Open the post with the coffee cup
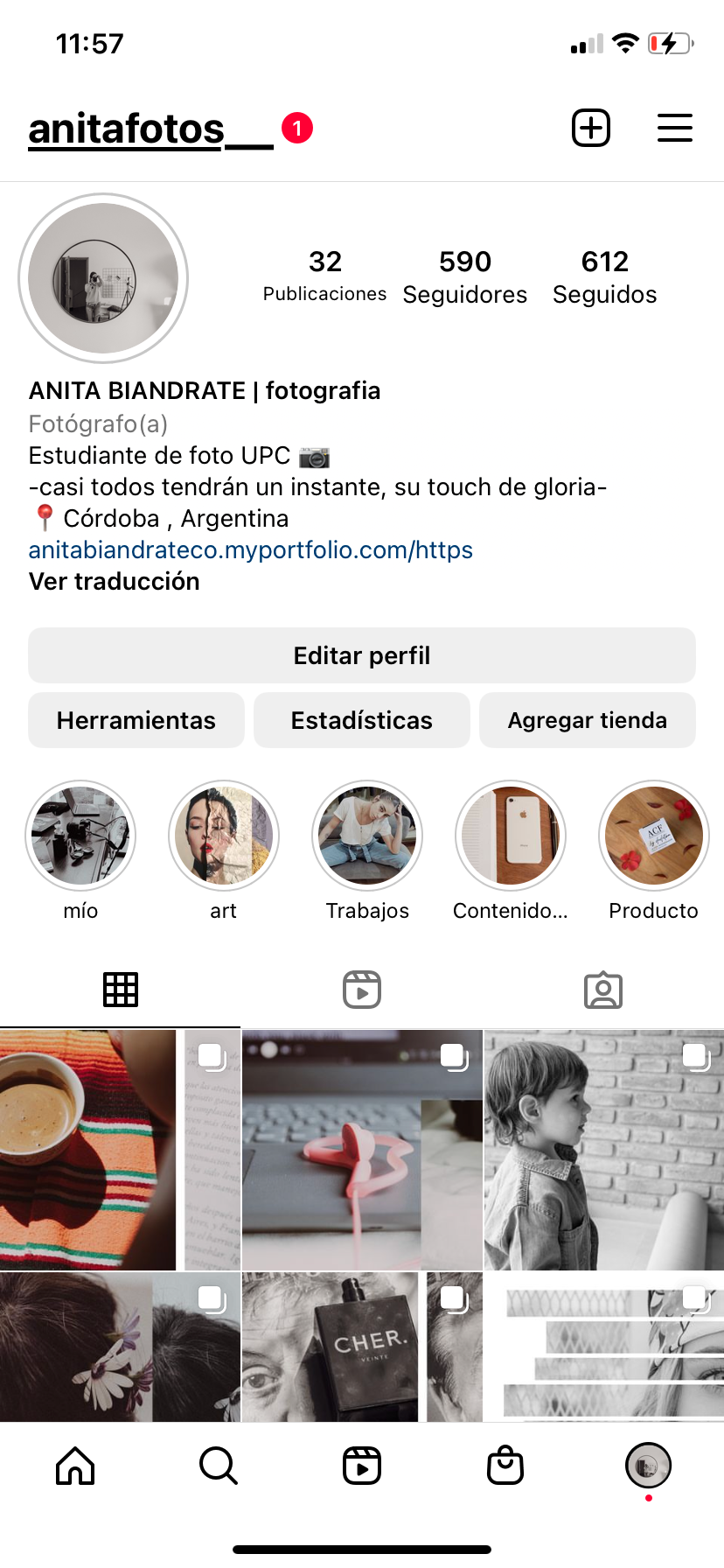Image resolution: width=724 pixels, height=1568 pixels. [x=120, y=1150]
